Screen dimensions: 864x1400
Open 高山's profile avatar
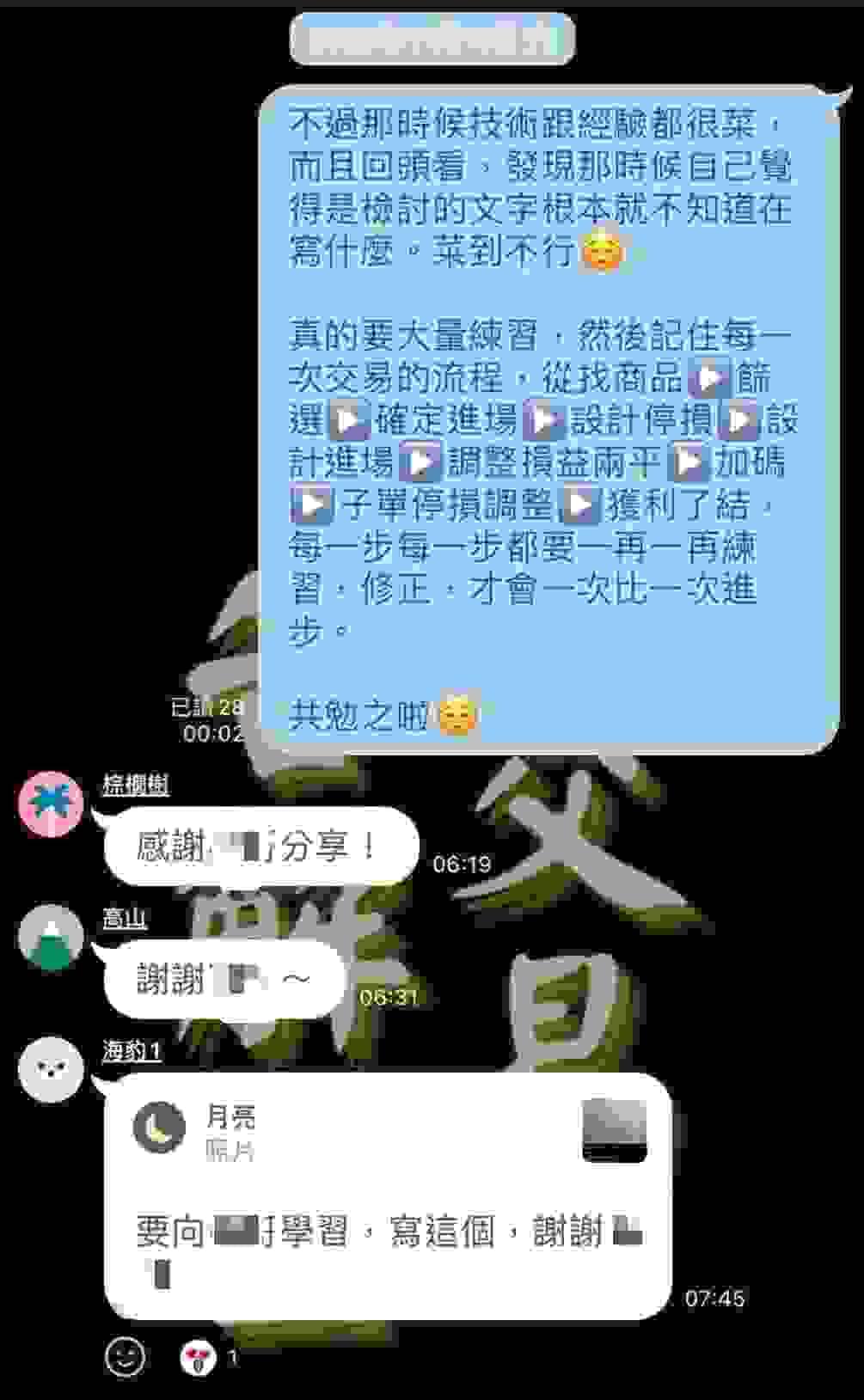51,938
